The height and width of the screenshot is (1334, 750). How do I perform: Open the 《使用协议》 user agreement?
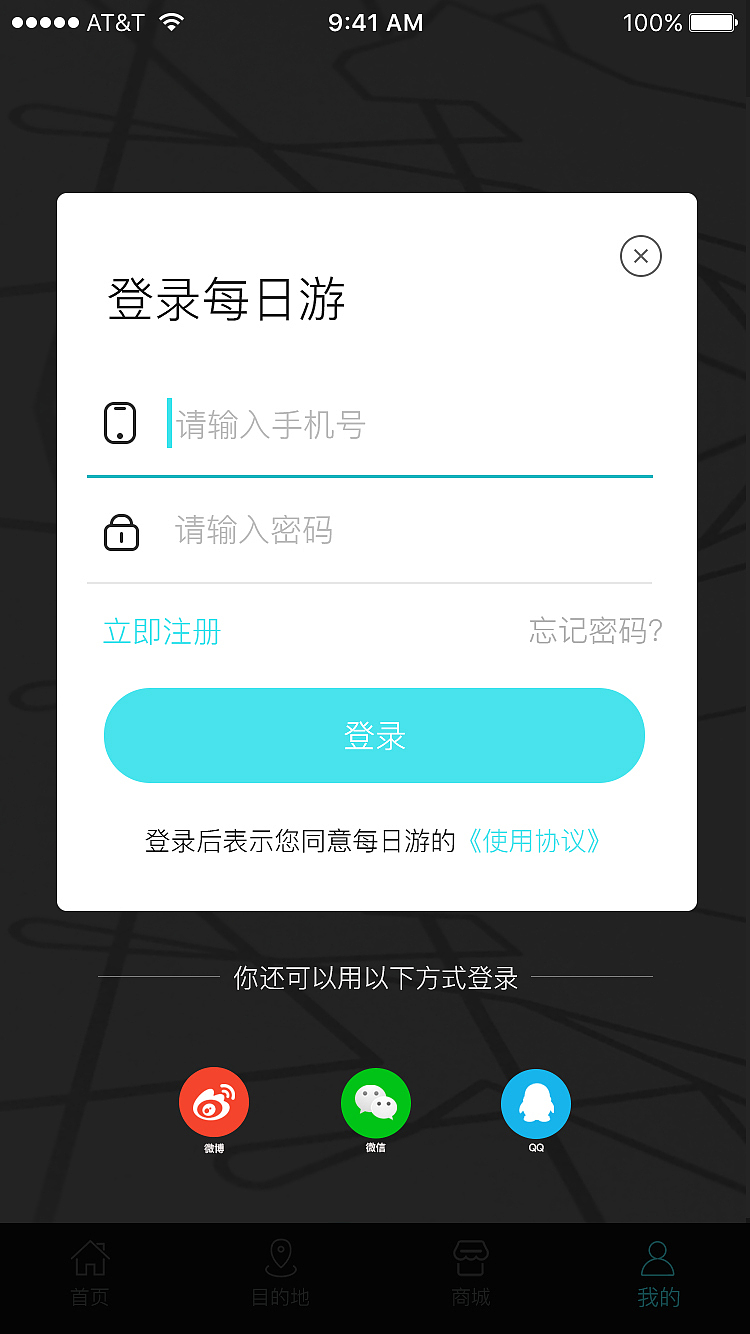coord(536,841)
